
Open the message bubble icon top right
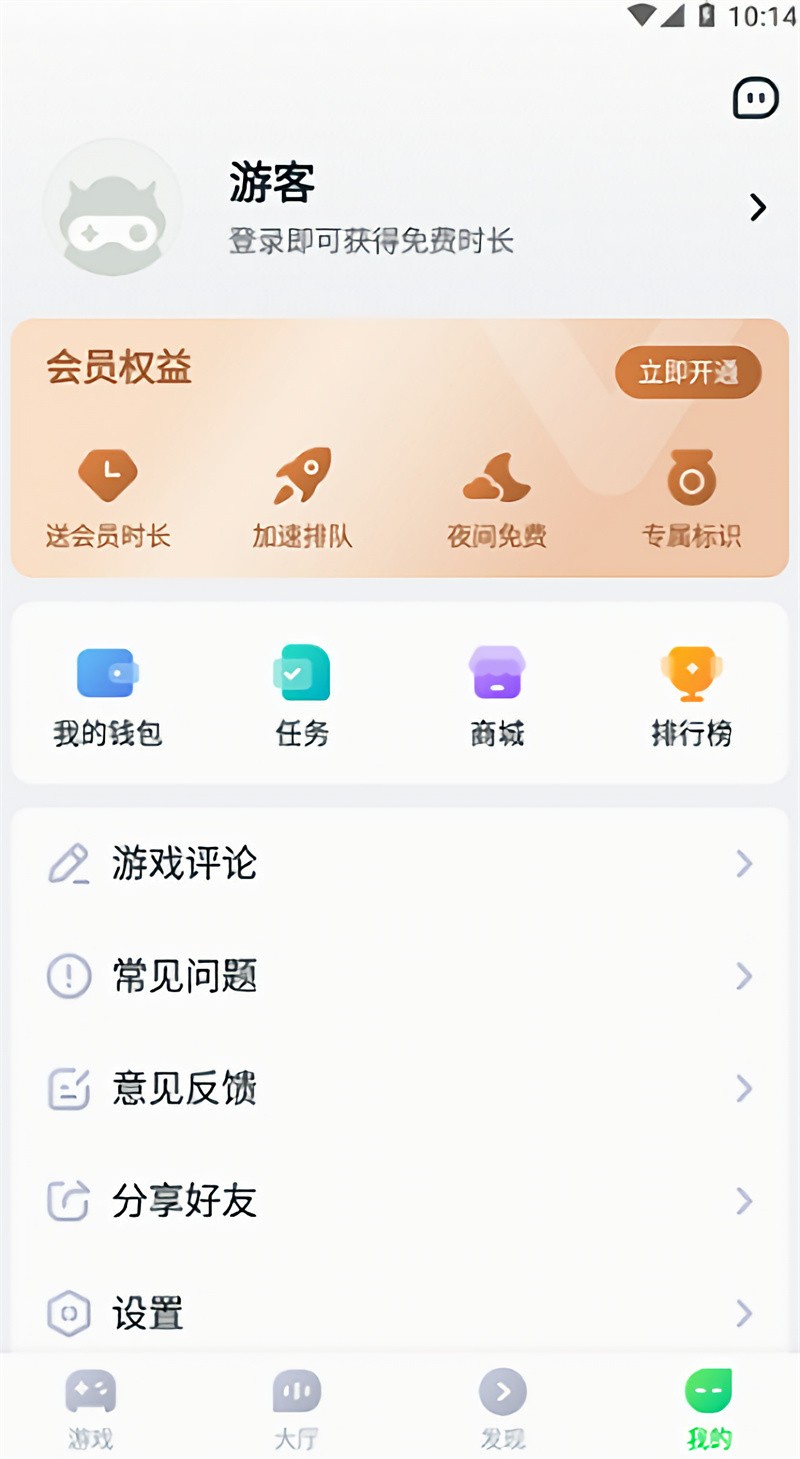coord(756,97)
